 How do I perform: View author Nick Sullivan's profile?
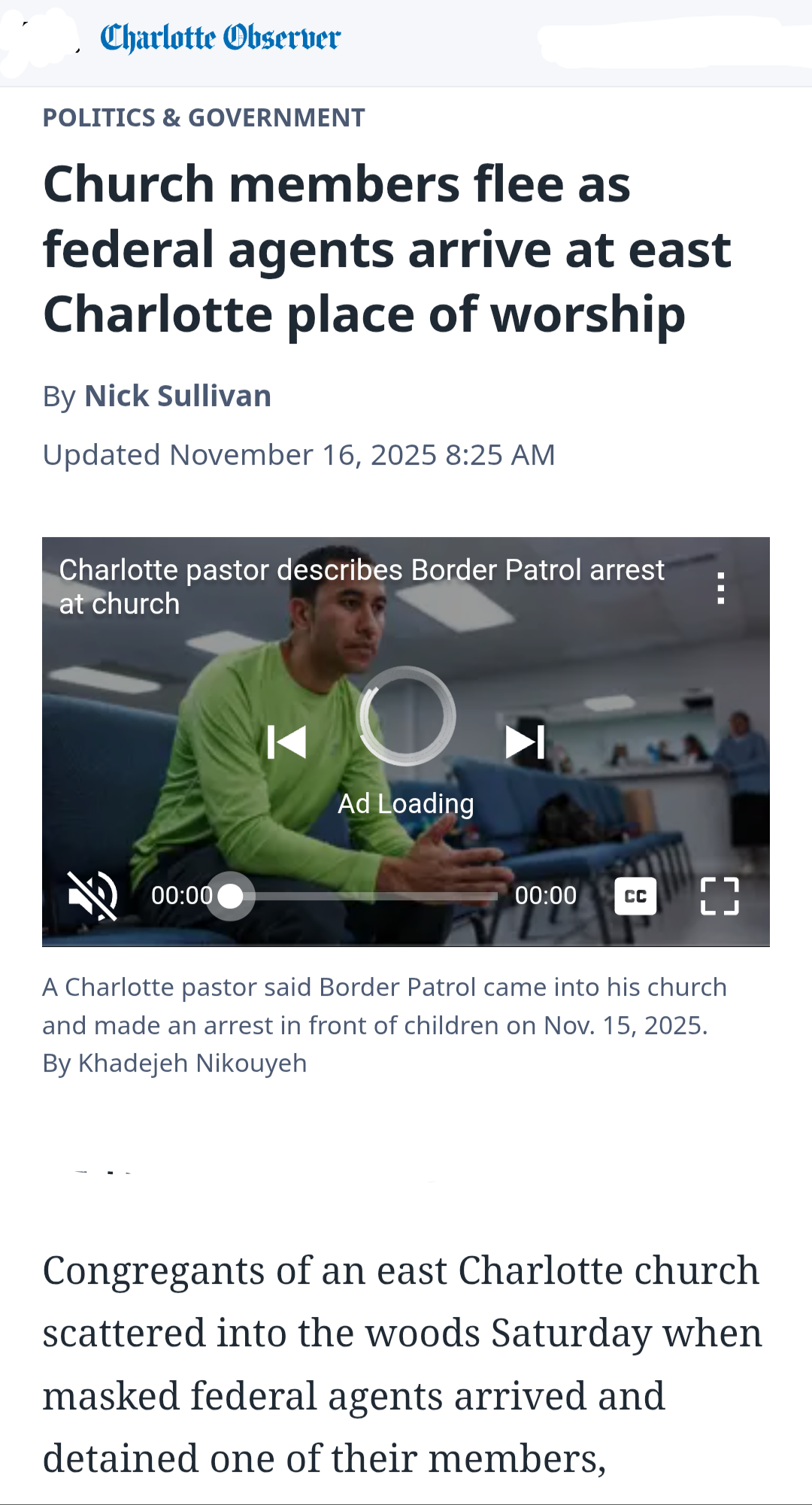tap(177, 396)
